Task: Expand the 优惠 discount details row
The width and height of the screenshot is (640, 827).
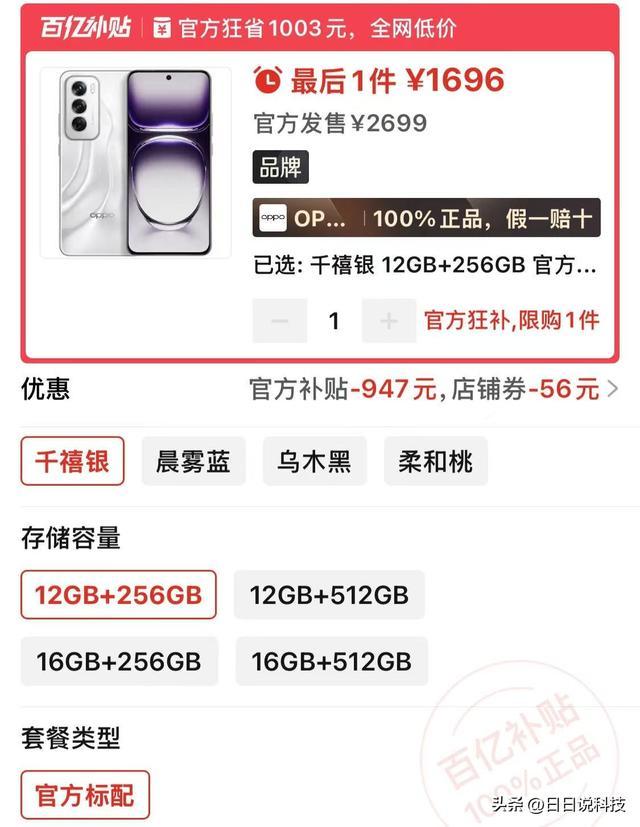Action: [x=612, y=389]
